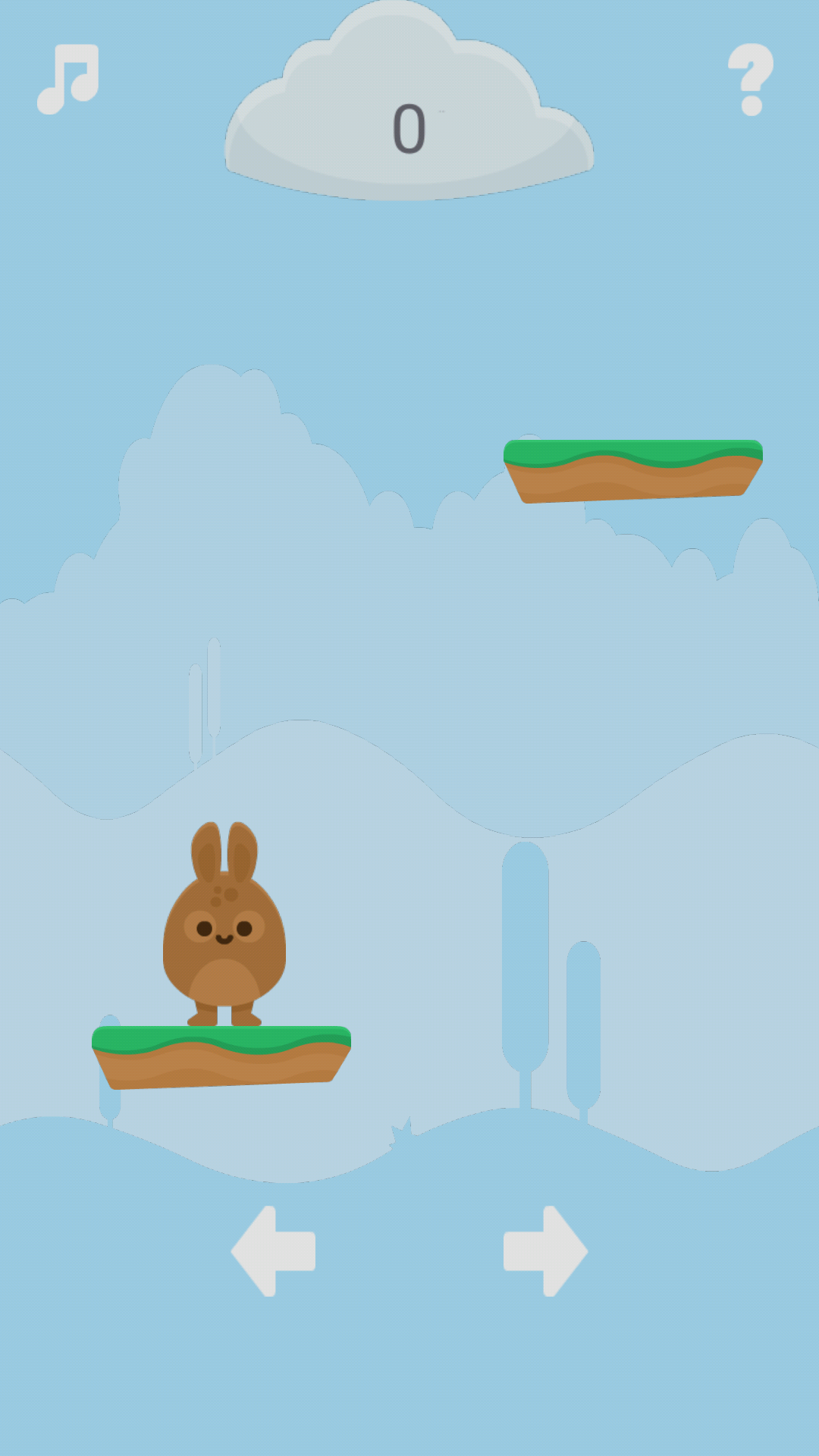Tap the right arrow to move bunny

pos(545,1250)
